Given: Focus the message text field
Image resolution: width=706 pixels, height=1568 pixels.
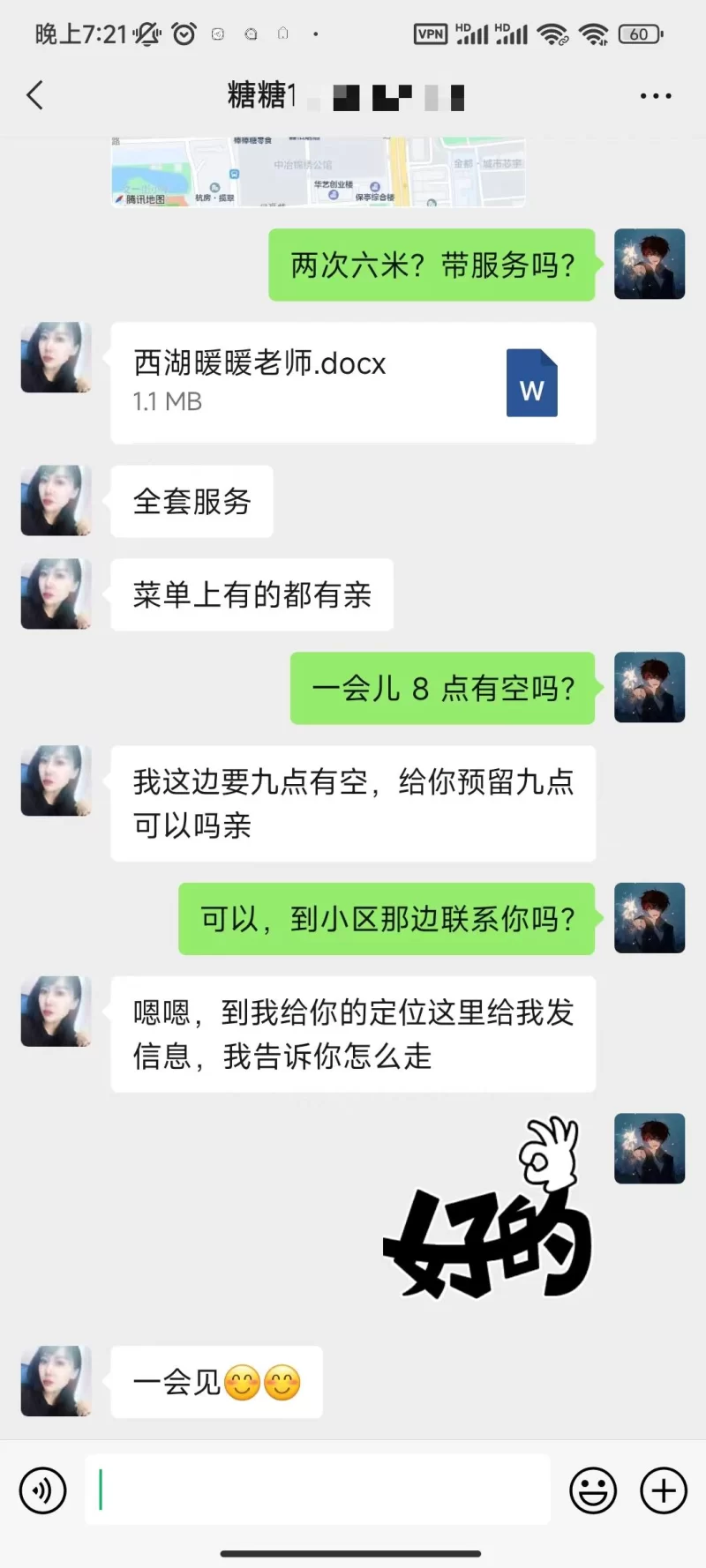Looking at the screenshot, I should (318, 1490).
